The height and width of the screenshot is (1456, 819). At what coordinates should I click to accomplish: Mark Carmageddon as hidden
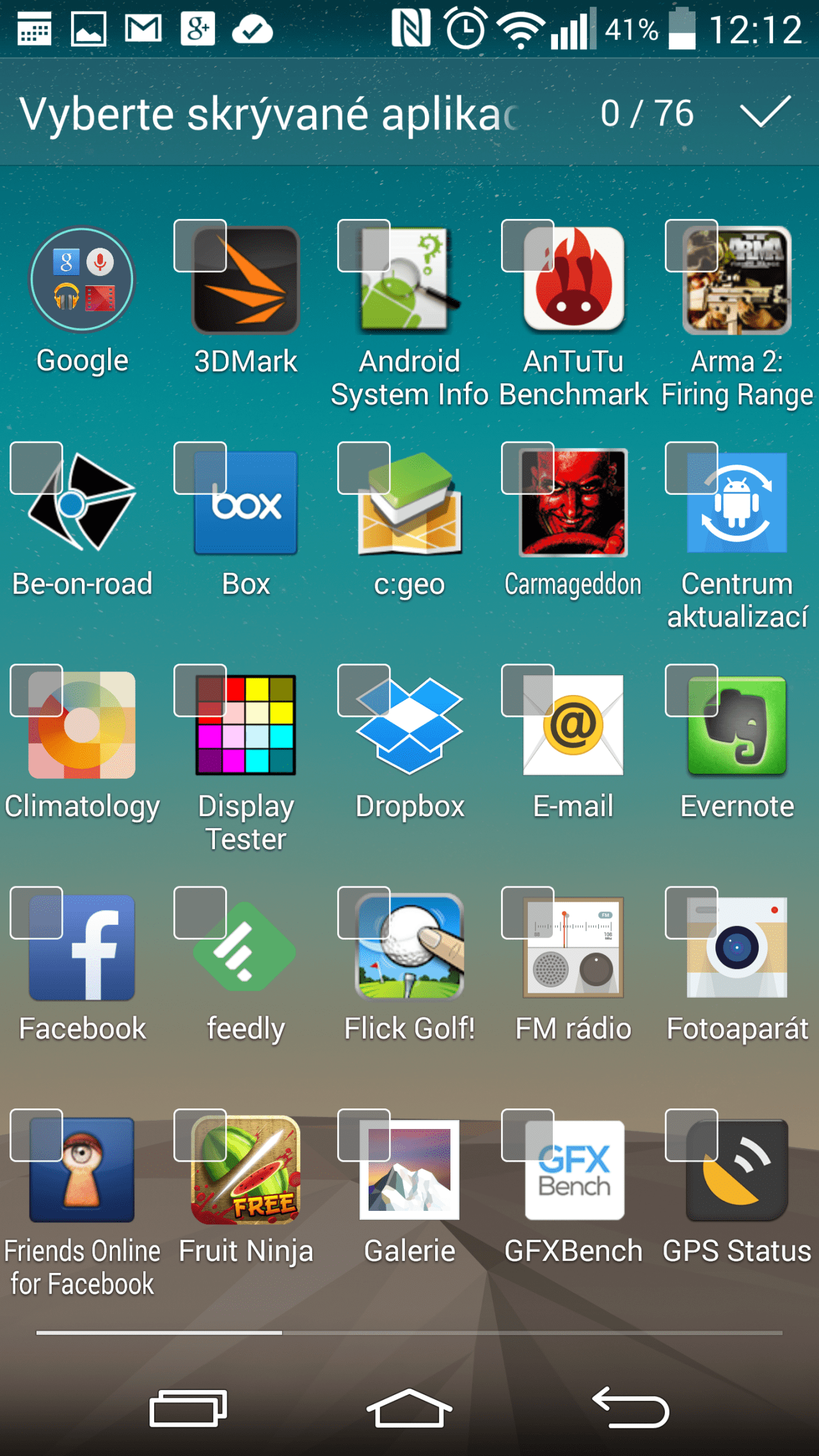528,468
